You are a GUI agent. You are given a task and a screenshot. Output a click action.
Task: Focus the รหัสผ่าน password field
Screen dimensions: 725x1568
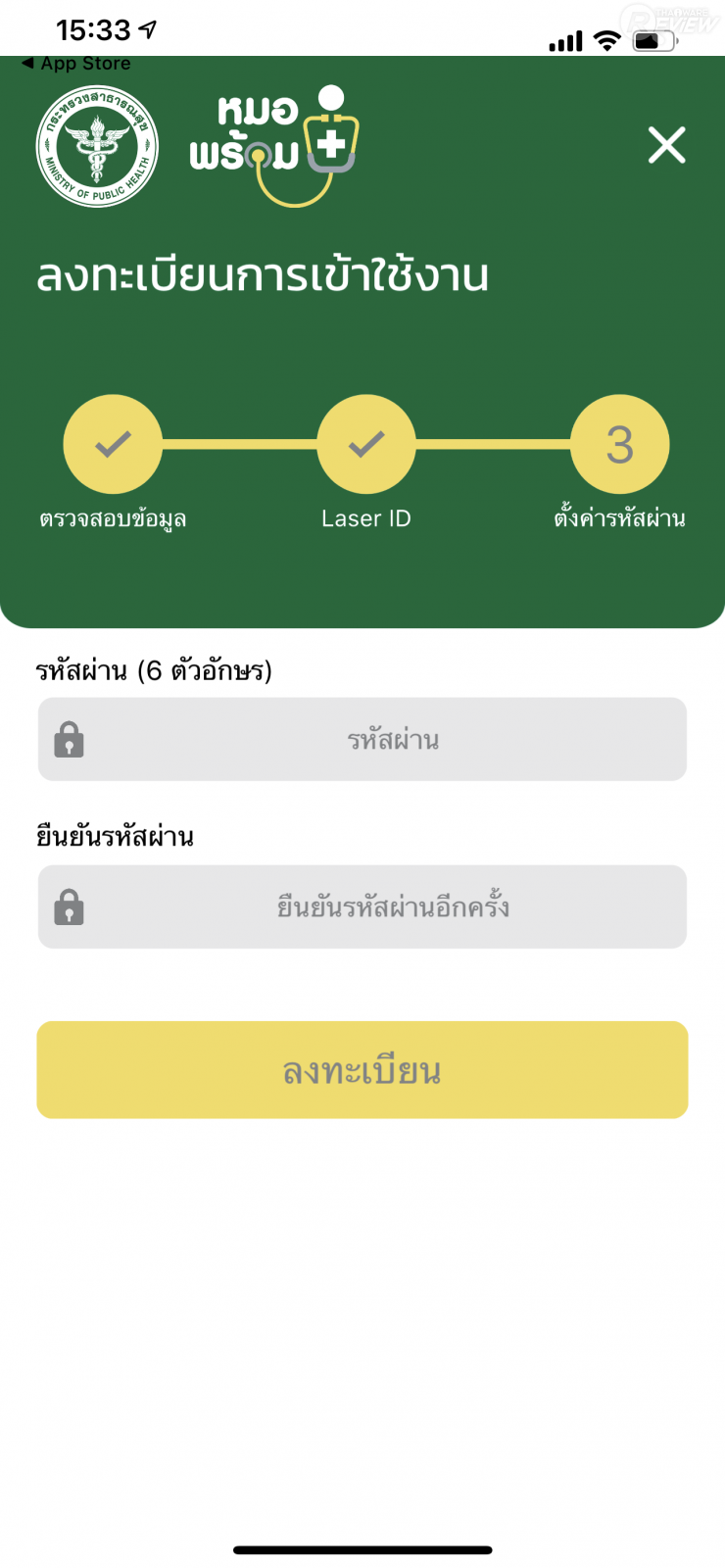(x=392, y=740)
